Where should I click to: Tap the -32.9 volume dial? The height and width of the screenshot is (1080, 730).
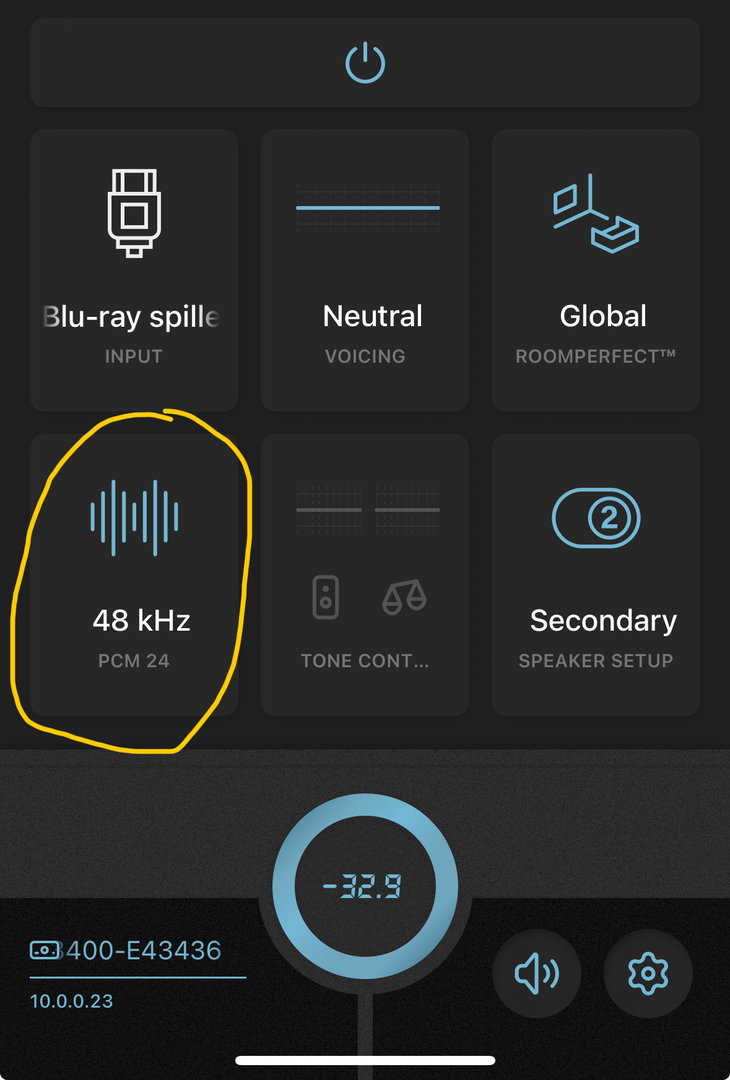(x=365, y=886)
